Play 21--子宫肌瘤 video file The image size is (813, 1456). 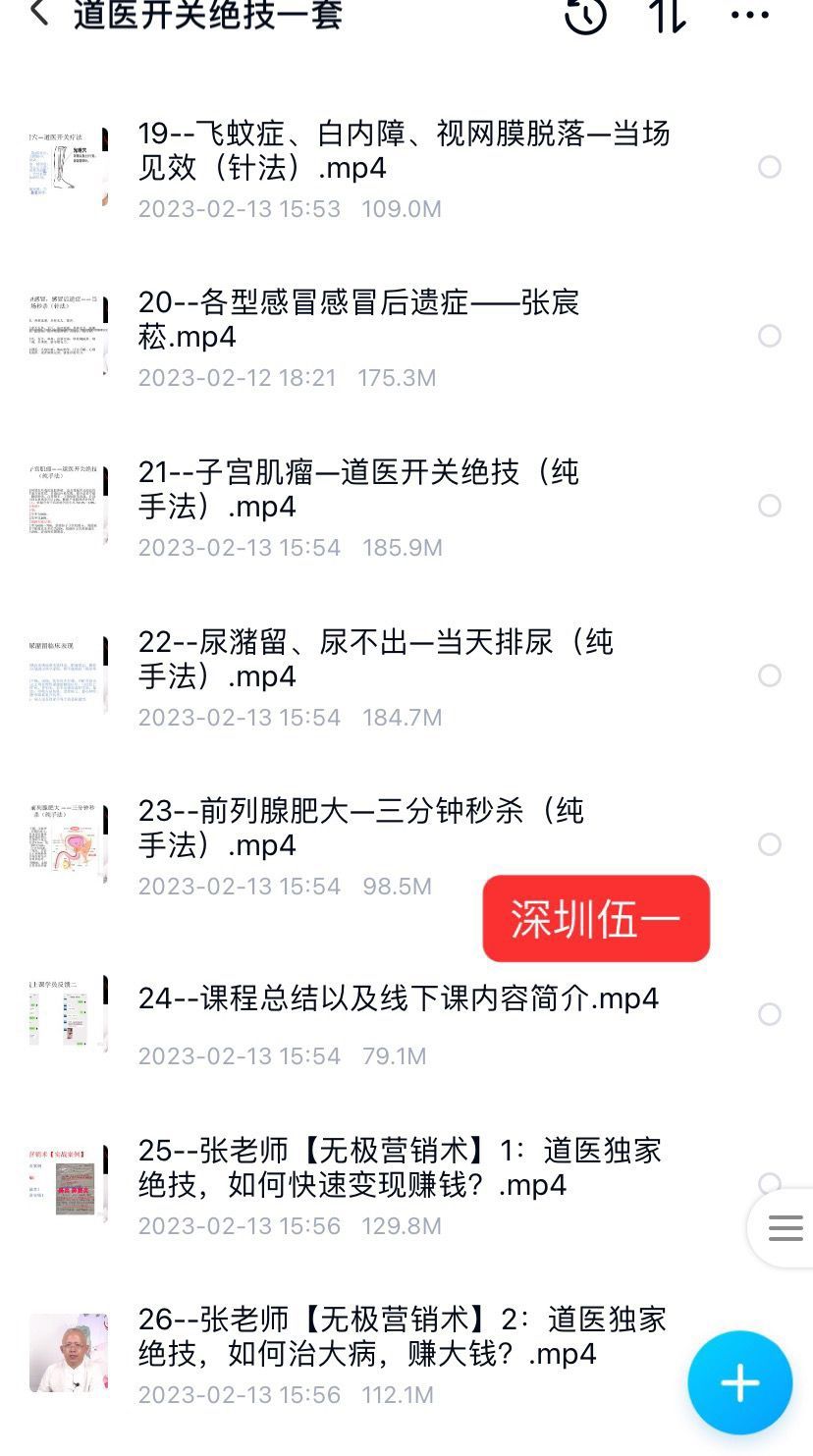(360, 490)
